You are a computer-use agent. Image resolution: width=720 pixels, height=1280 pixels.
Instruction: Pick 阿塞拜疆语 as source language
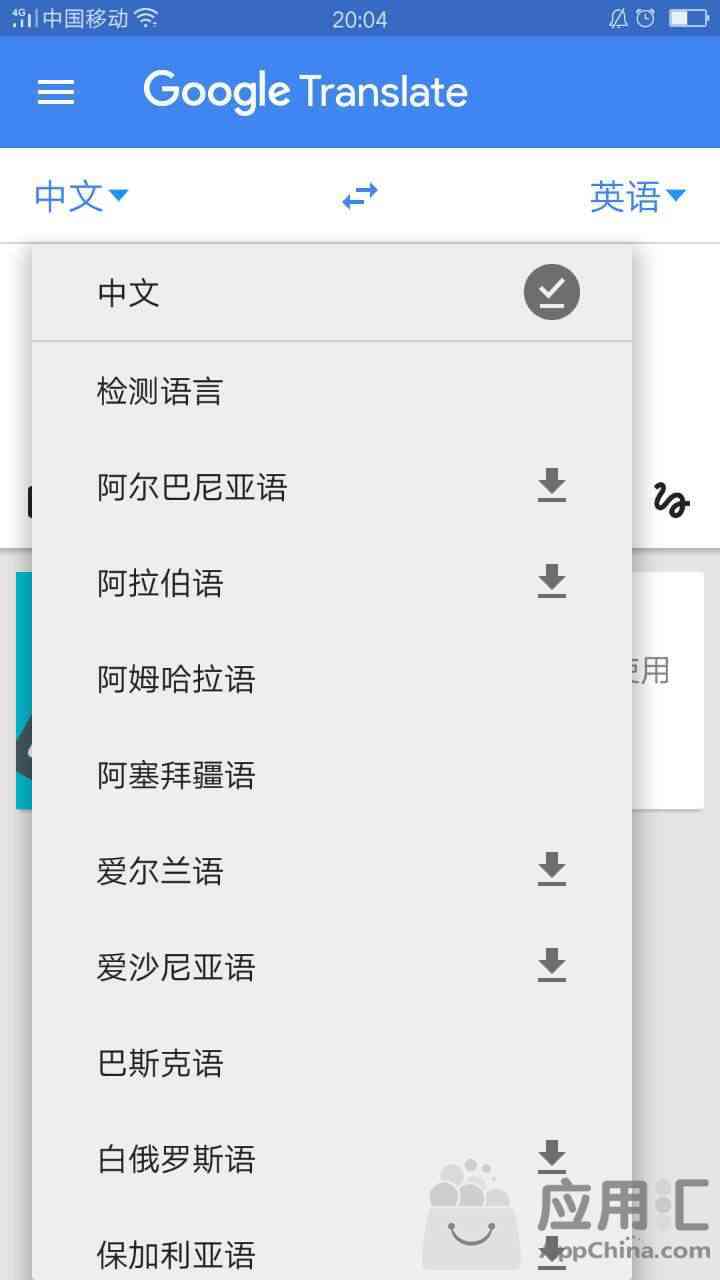pyautogui.click(x=332, y=775)
